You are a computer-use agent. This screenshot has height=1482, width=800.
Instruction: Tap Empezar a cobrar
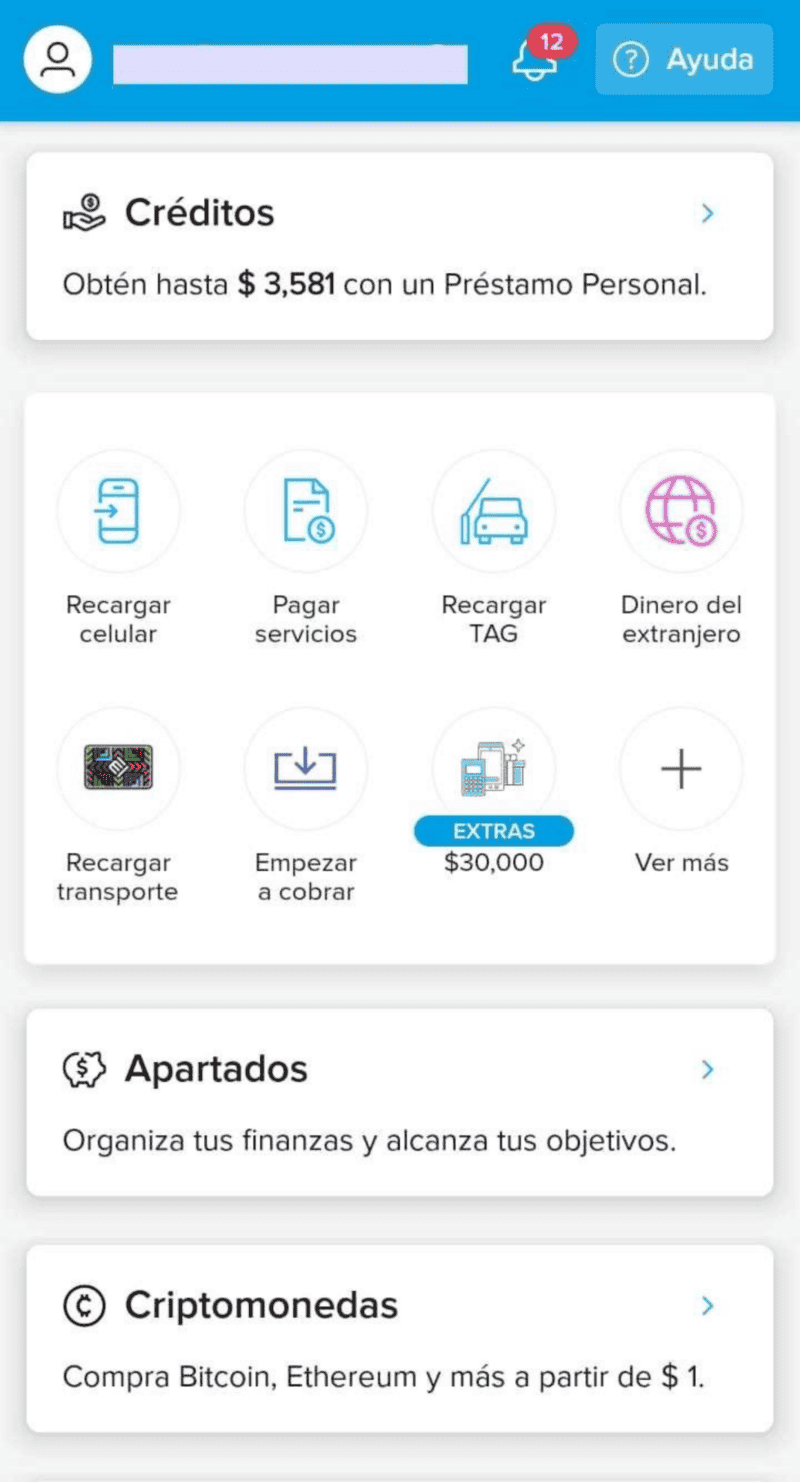[306, 770]
